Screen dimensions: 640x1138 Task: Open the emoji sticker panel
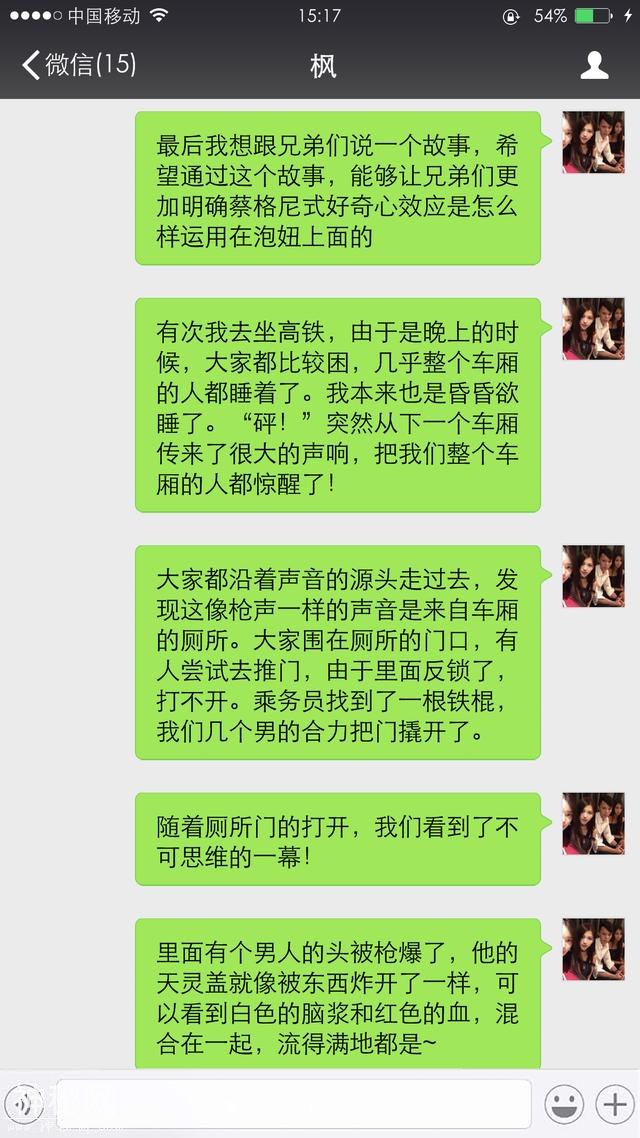pyautogui.click(x=564, y=1104)
